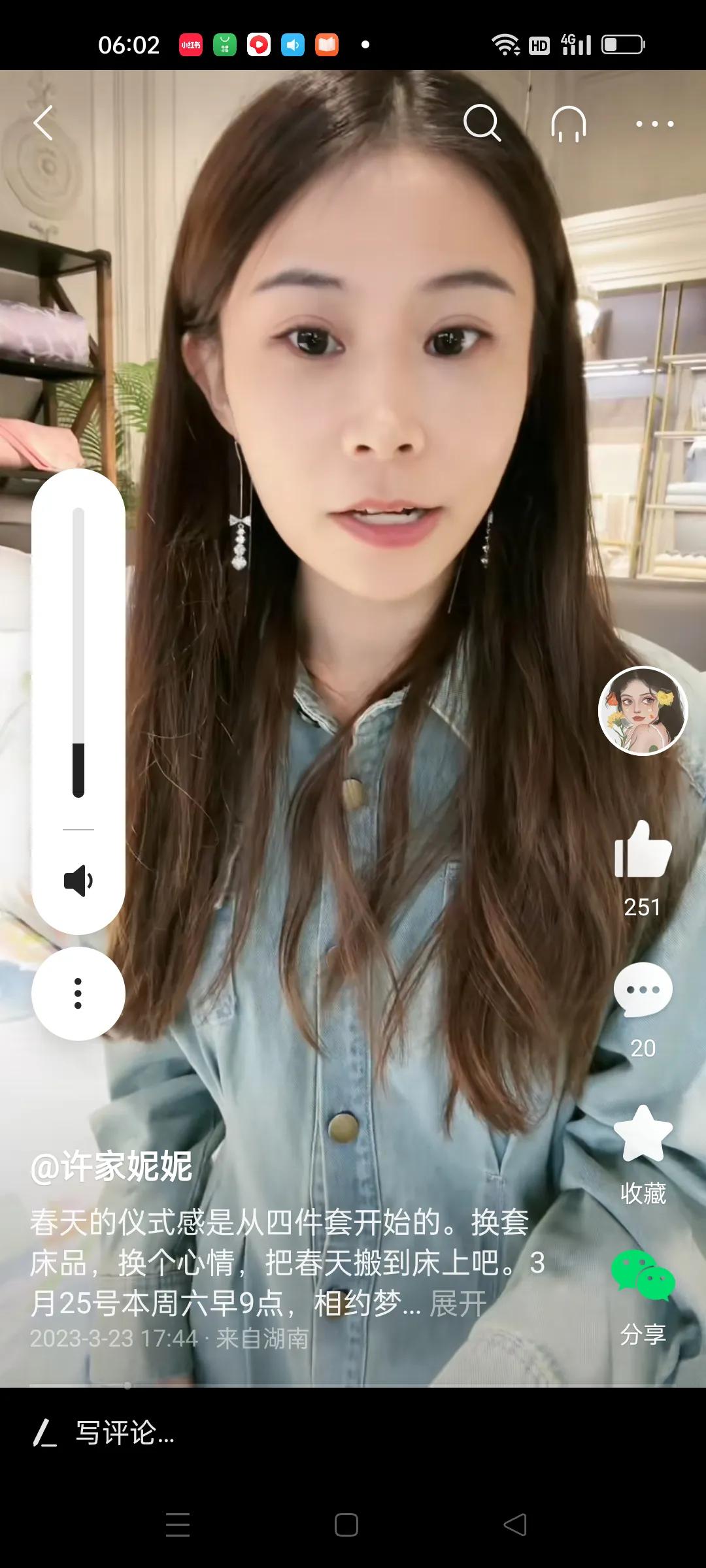The image size is (706, 1568).
Task: Tap the headphone listen-mode icon
Action: point(568,123)
